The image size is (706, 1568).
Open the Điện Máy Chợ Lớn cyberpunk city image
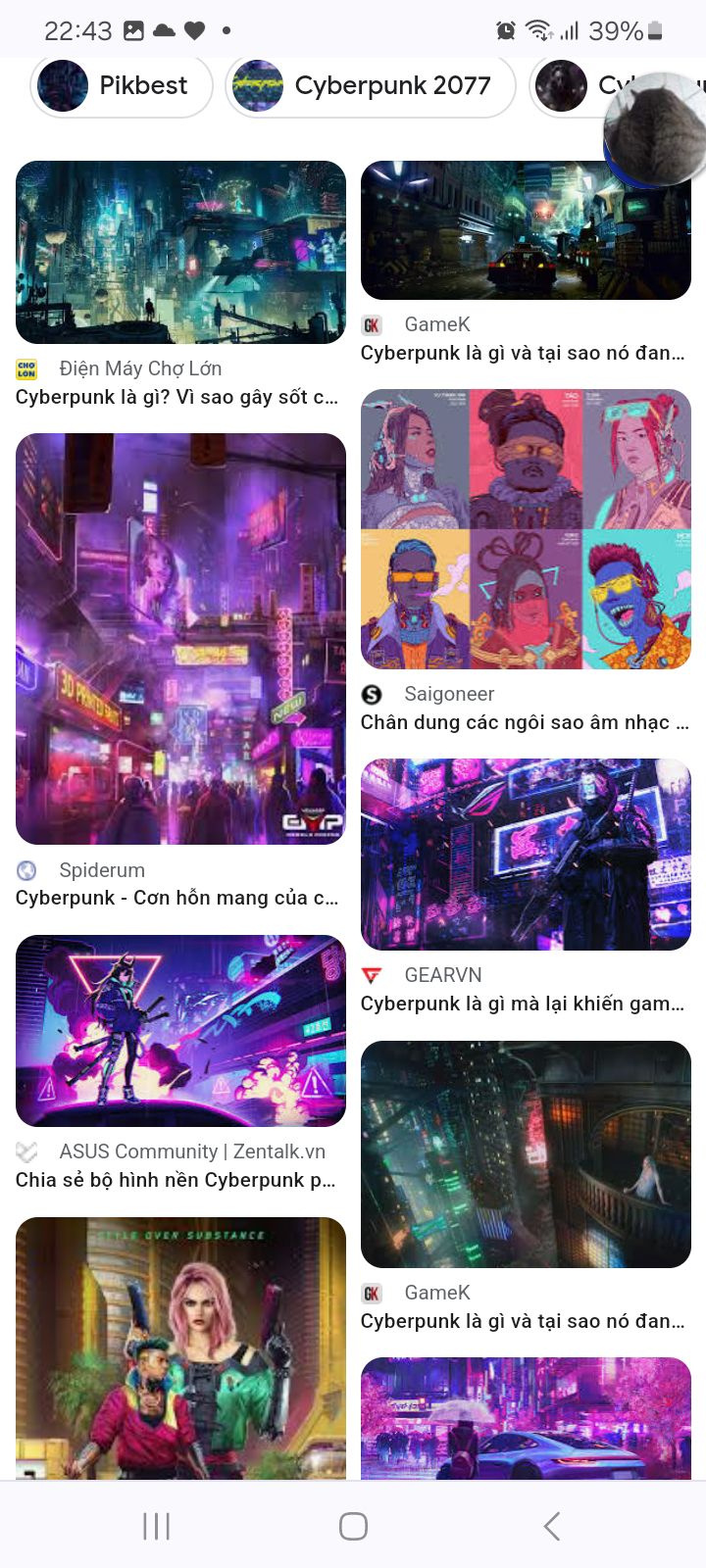180,252
